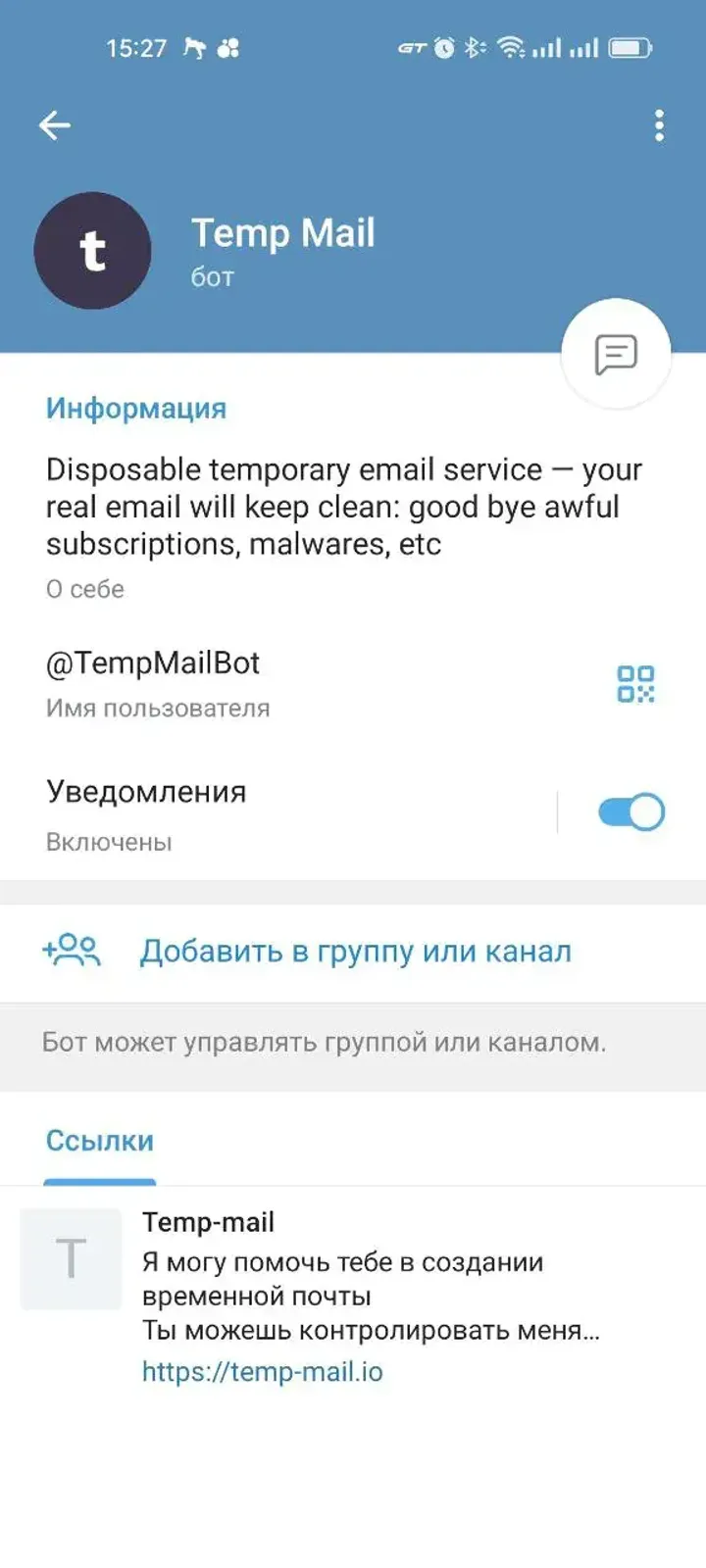The image size is (706, 1568).
Task: Tap the Temp-mail link thumbnail
Action: point(70,1259)
